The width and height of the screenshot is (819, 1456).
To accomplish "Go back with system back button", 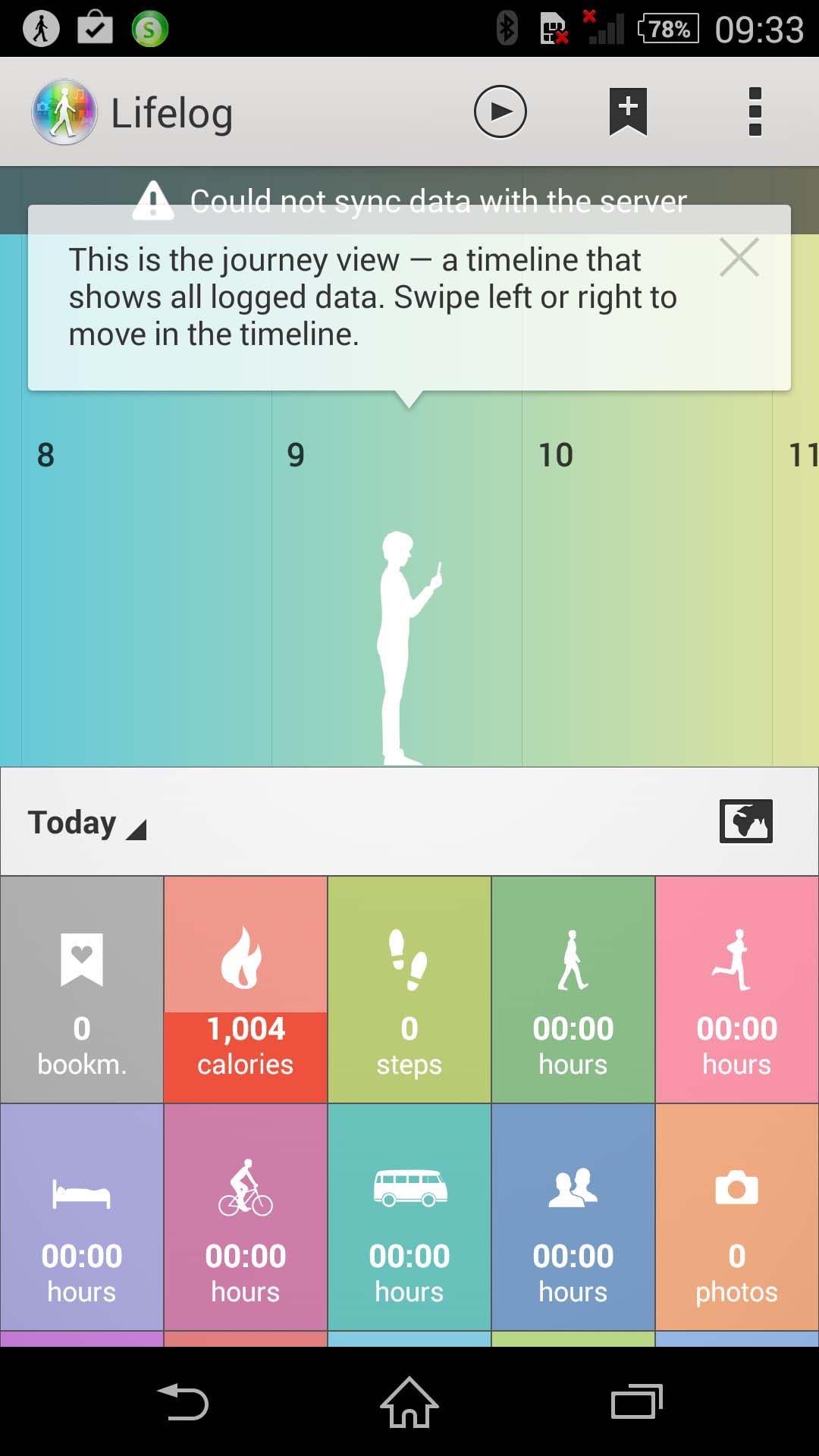I will (x=183, y=1401).
